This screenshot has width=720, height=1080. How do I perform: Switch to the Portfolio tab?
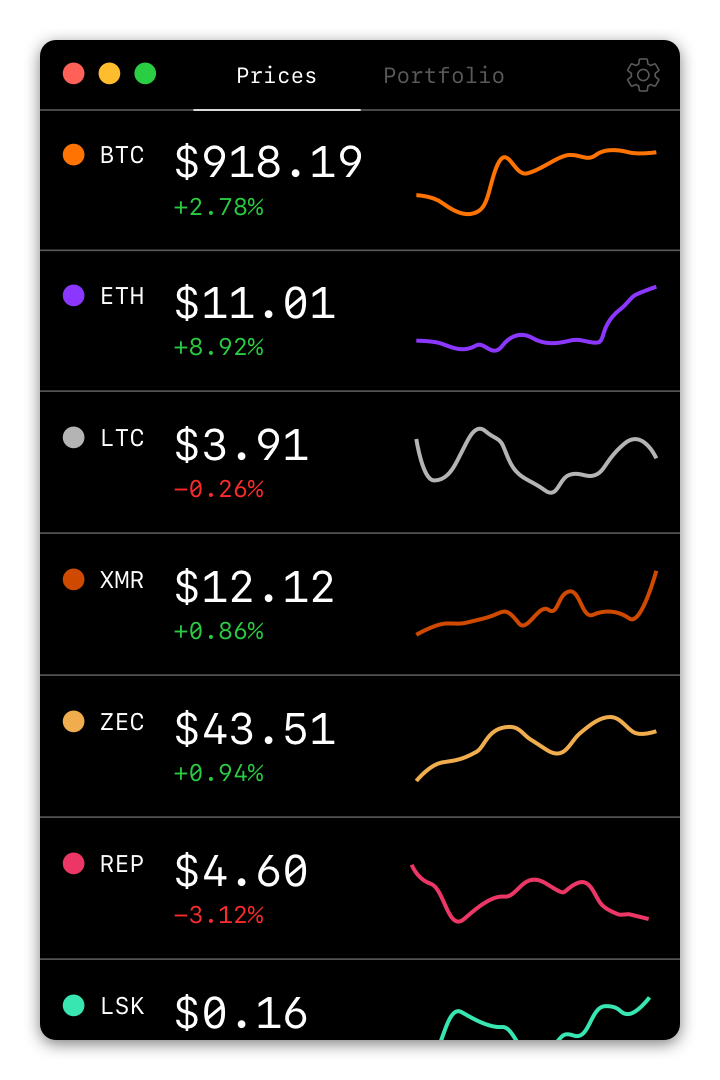point(444,76)
